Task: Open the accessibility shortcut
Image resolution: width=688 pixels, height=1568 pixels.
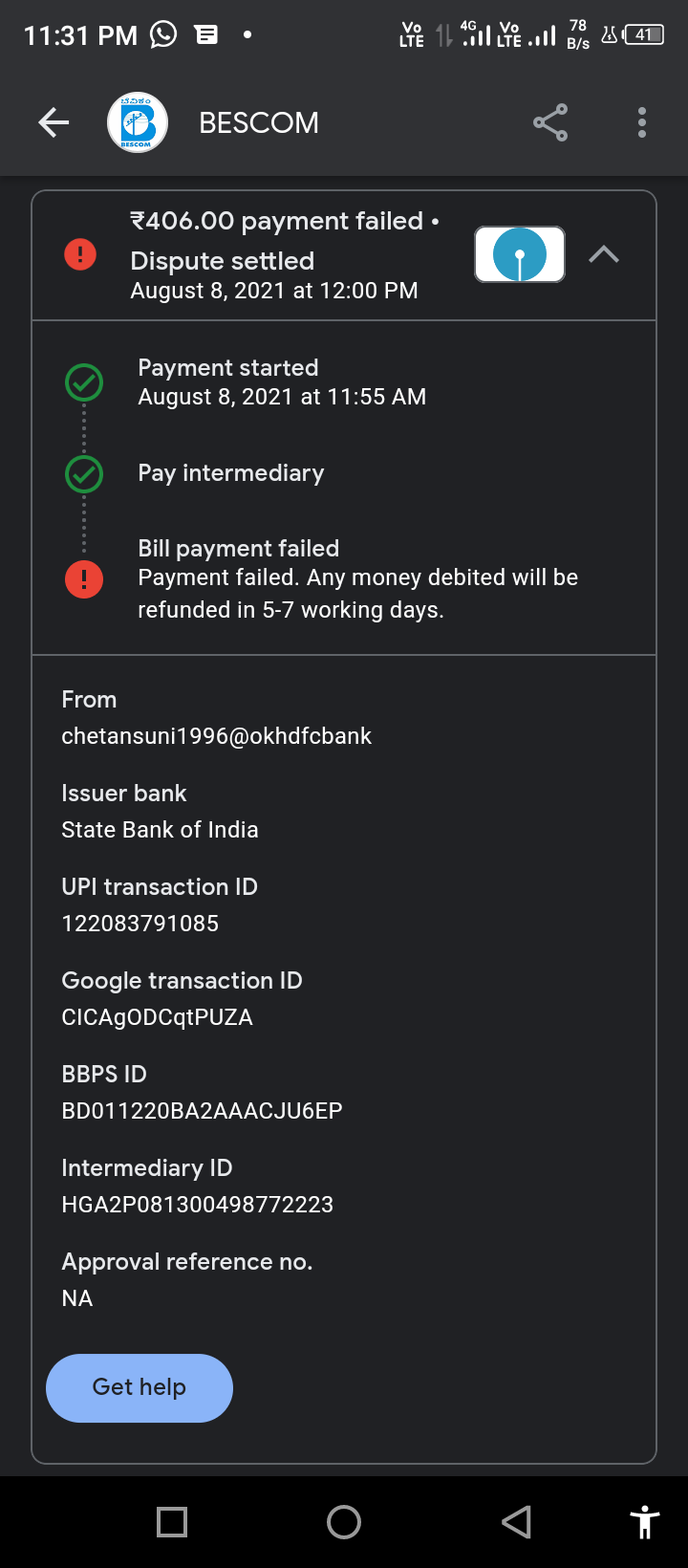Action: pyautogui.click(x=645, y=1521)
